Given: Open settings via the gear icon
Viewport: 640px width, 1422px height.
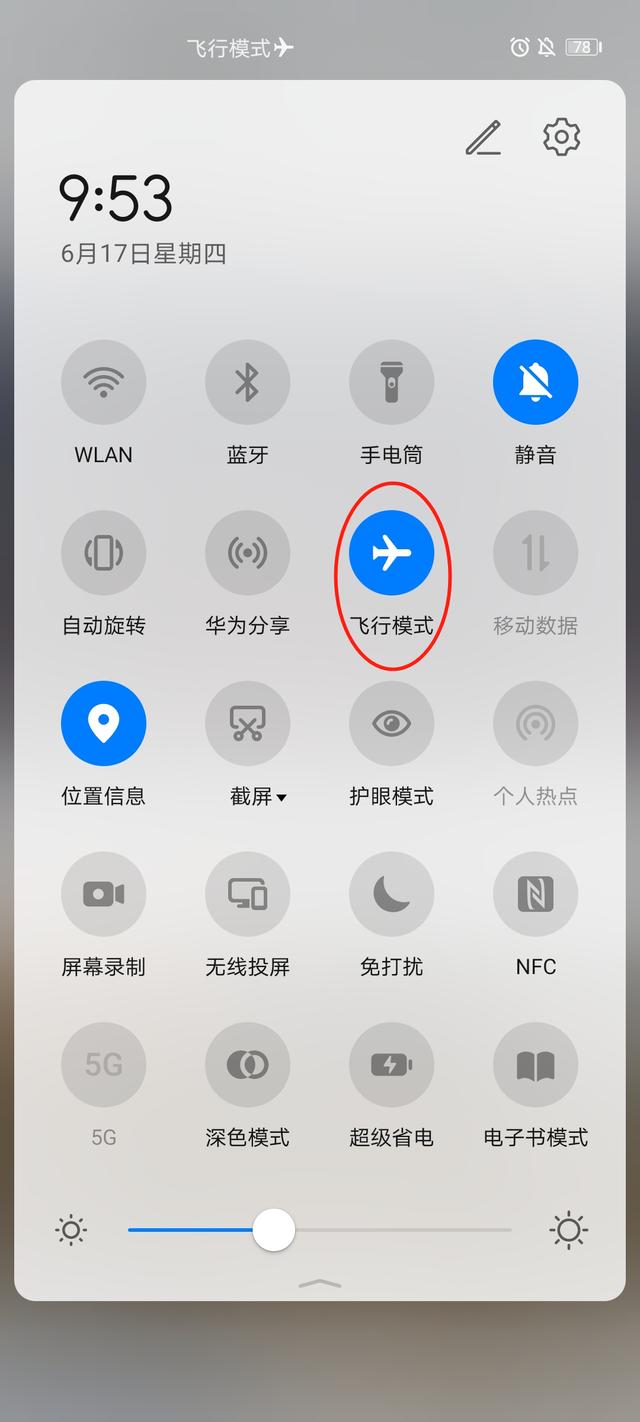Looking at the screenshot, I should (562, 137).
